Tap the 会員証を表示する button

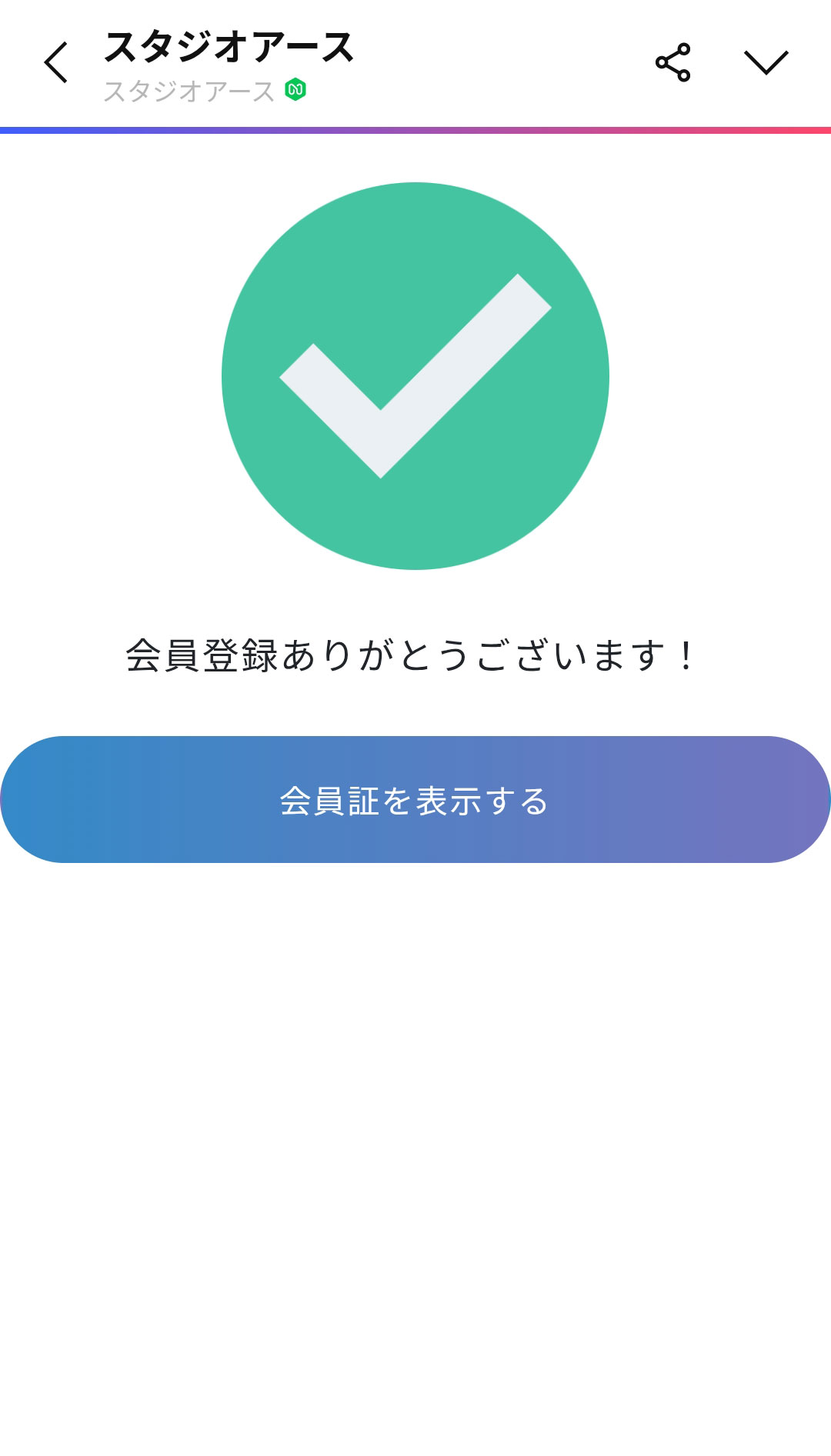(x=415, y=800)
